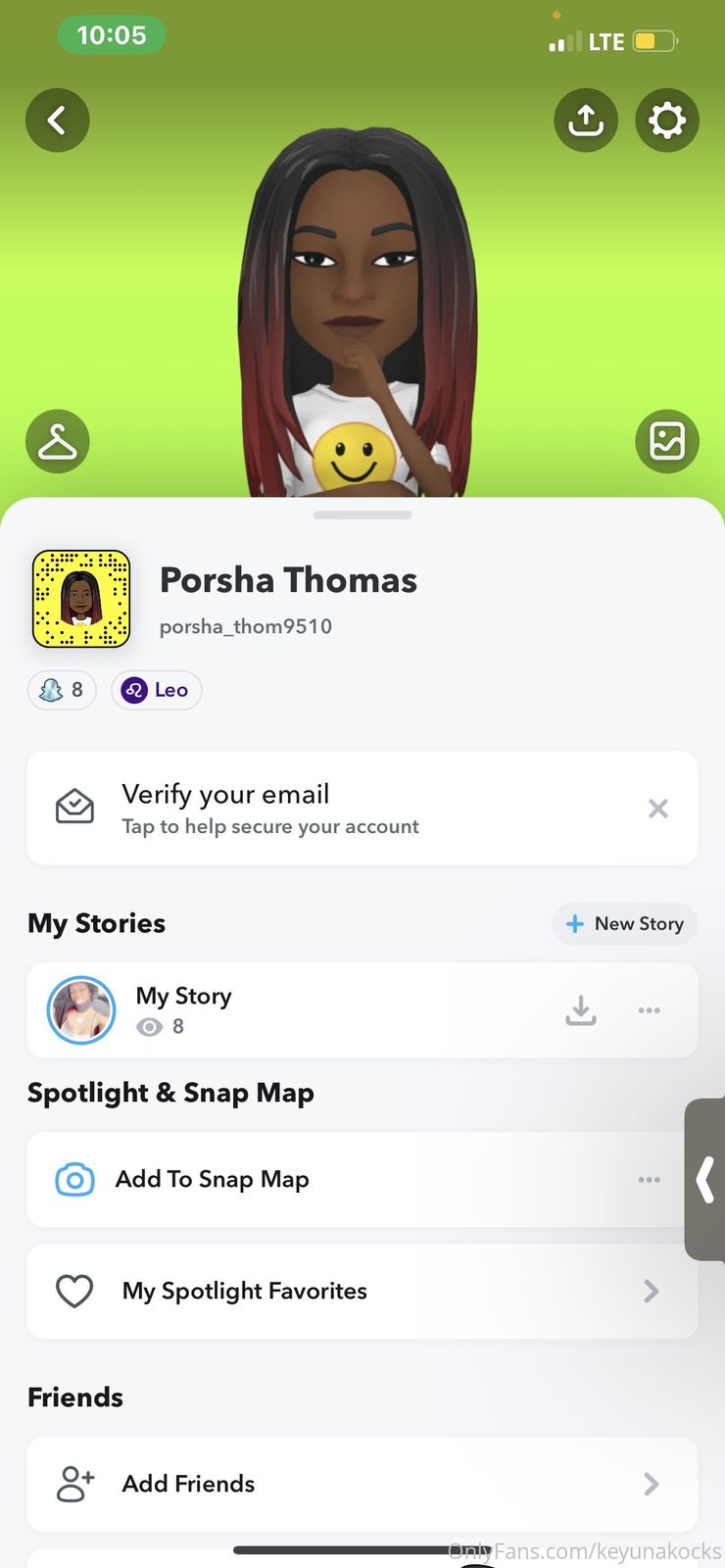Download My Story

tap(581, 1010)
